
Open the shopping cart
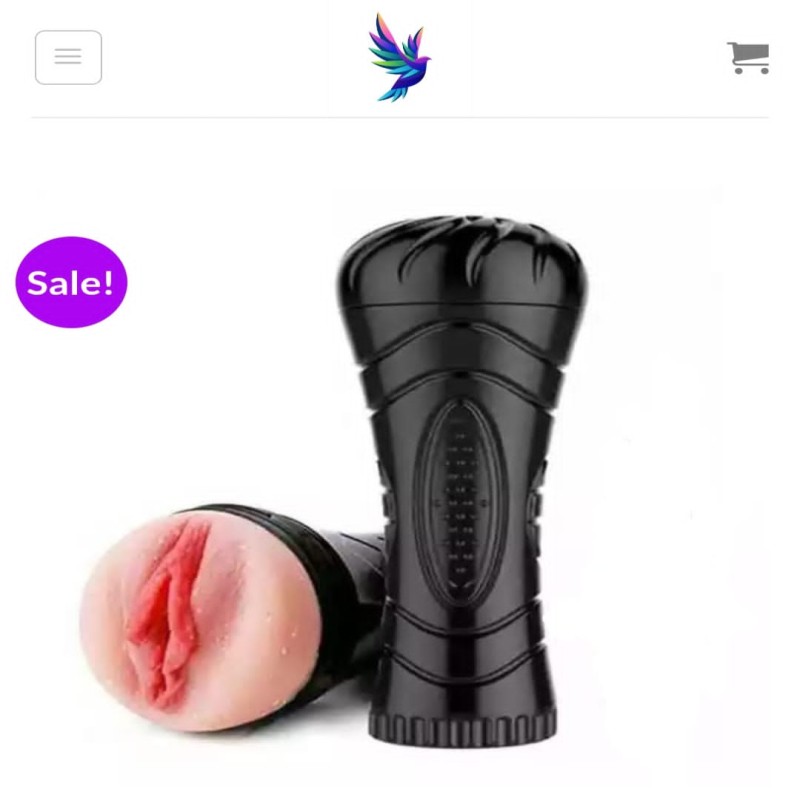(x=748, y=57)
